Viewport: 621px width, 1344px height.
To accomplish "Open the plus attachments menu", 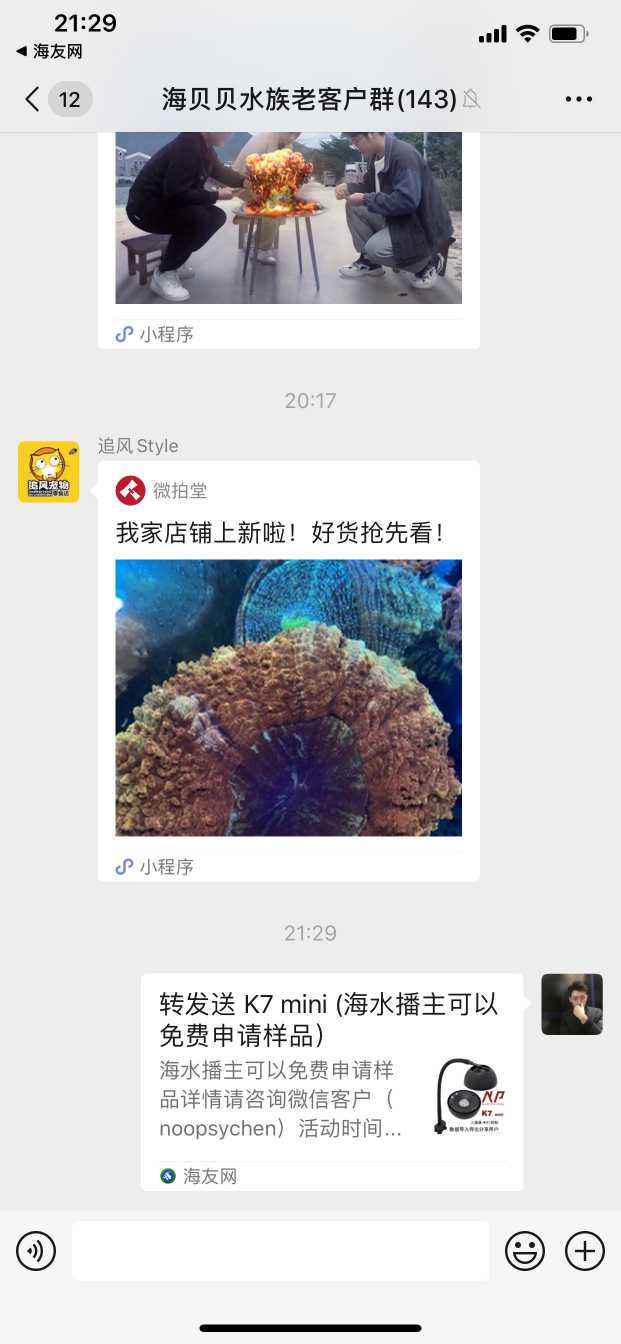I will (x=585, y=1251).
